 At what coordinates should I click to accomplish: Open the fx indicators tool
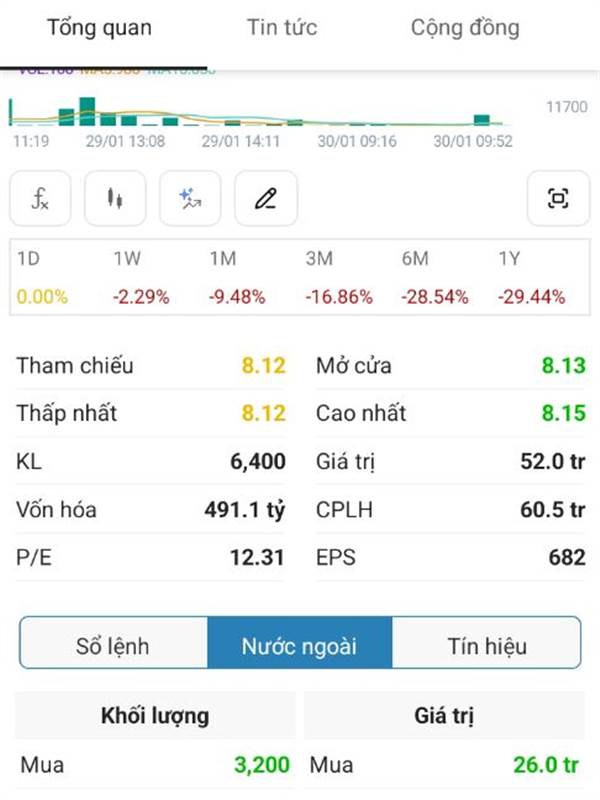pos(40,199)
